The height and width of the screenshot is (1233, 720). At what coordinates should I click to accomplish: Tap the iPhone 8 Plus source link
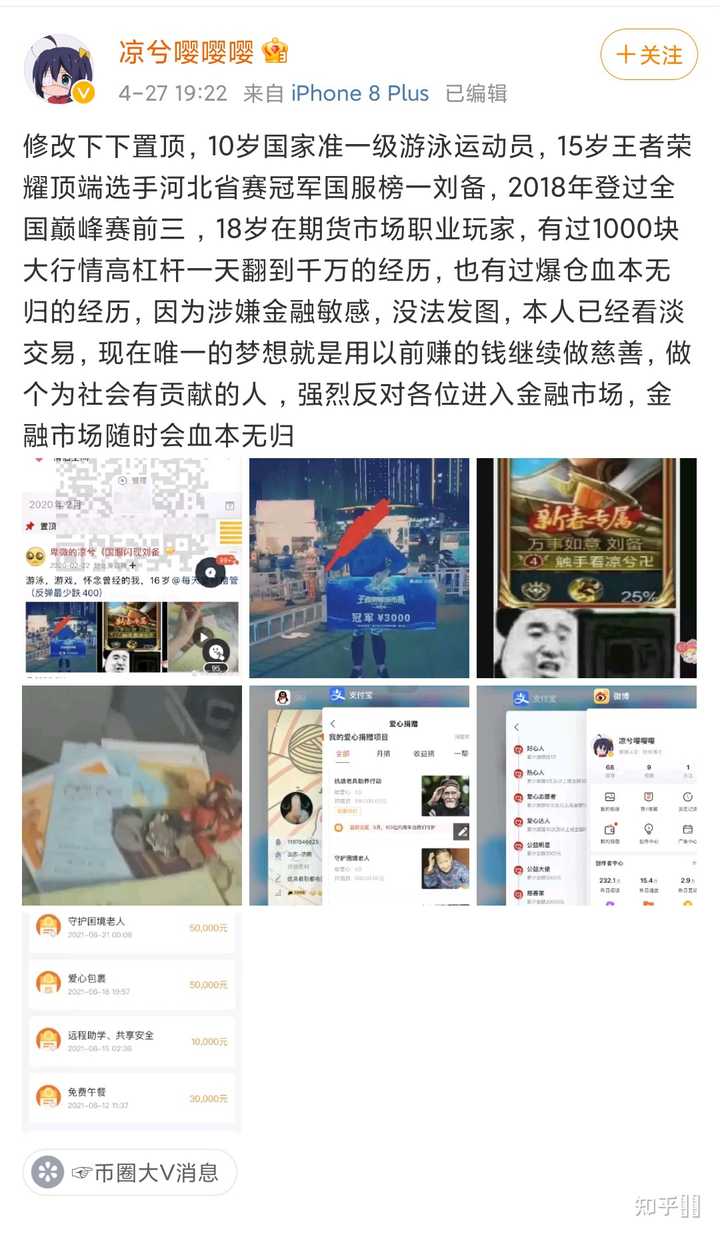[359, 94]
